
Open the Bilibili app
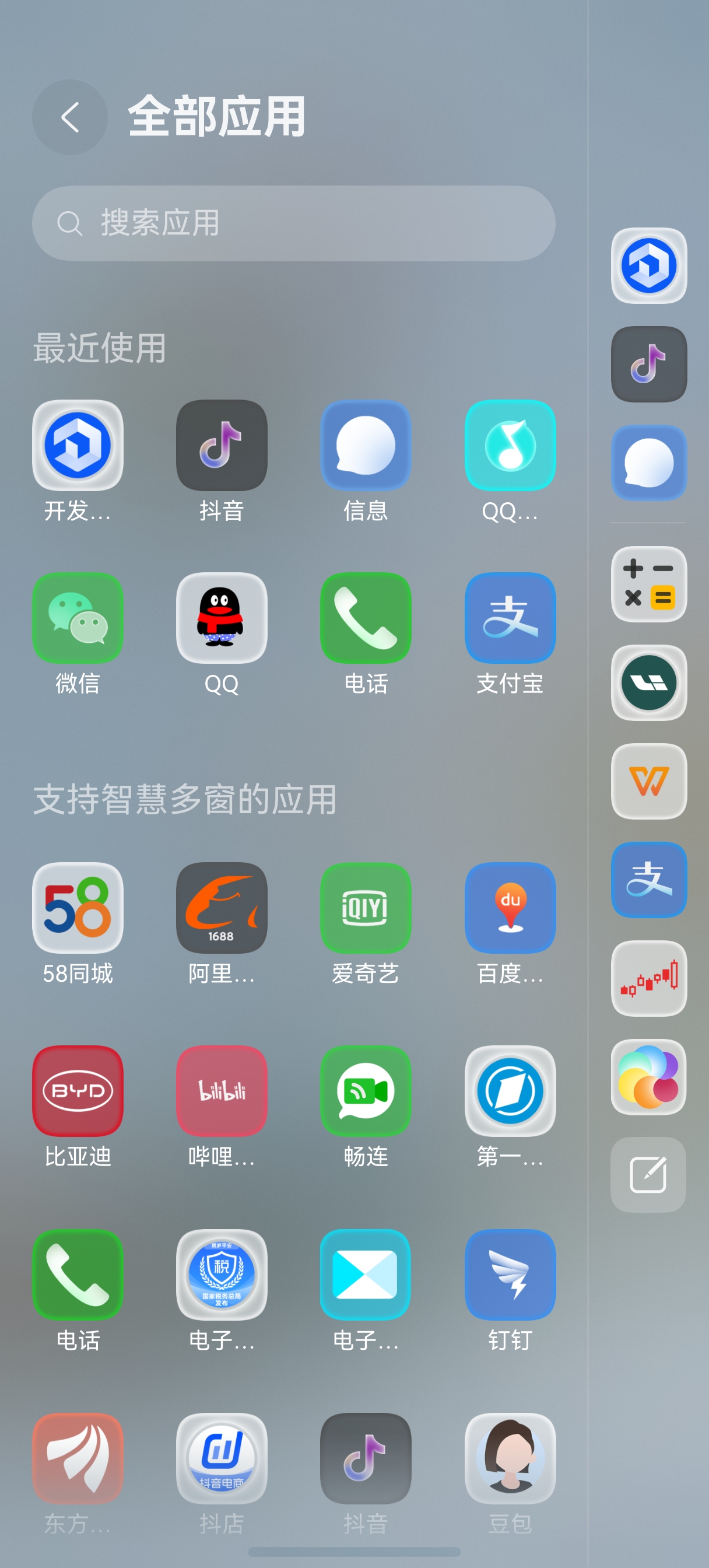tap(222, 1091)
